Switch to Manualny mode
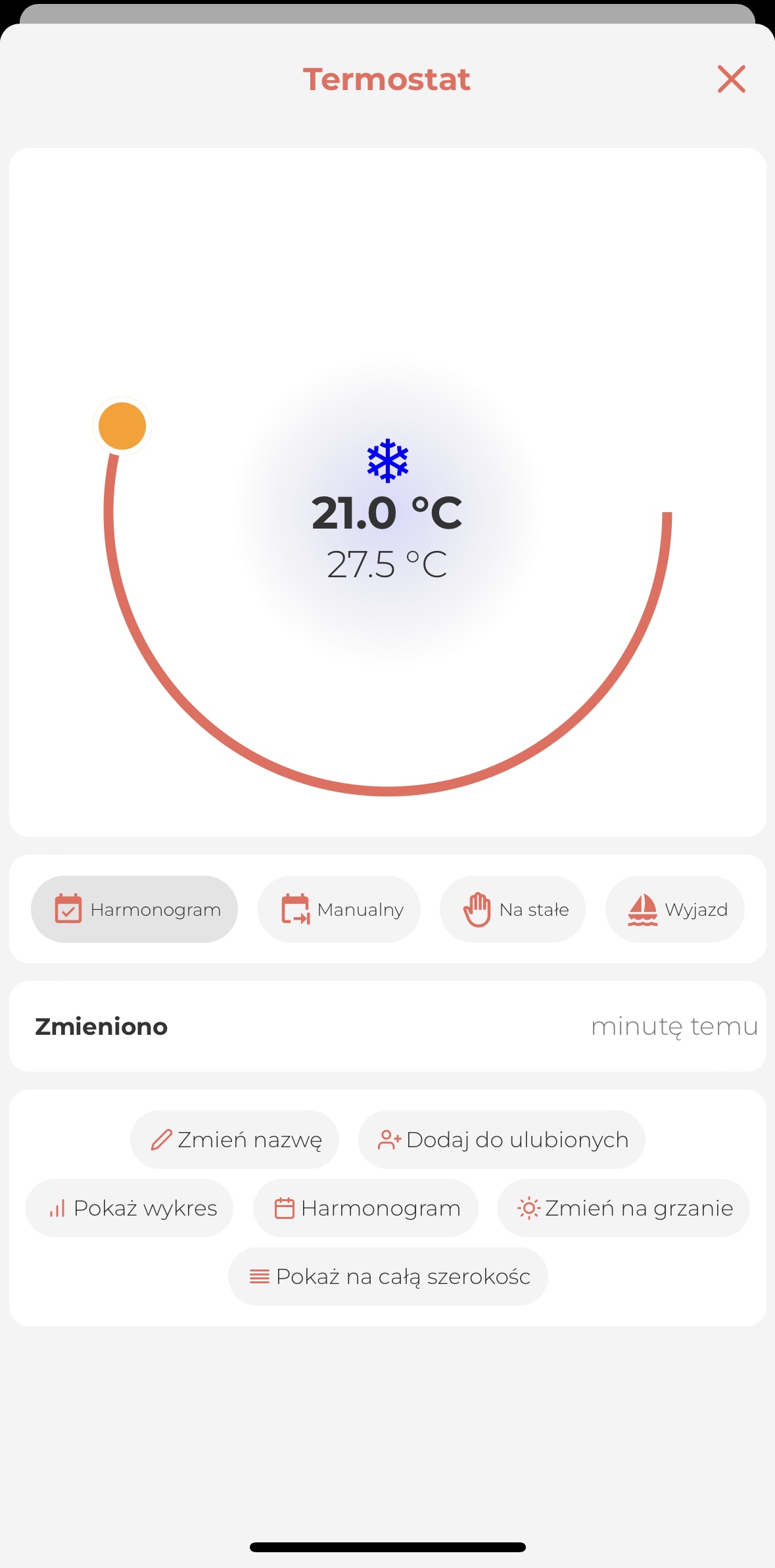The image size is (775, 1568). pos(339,909)
